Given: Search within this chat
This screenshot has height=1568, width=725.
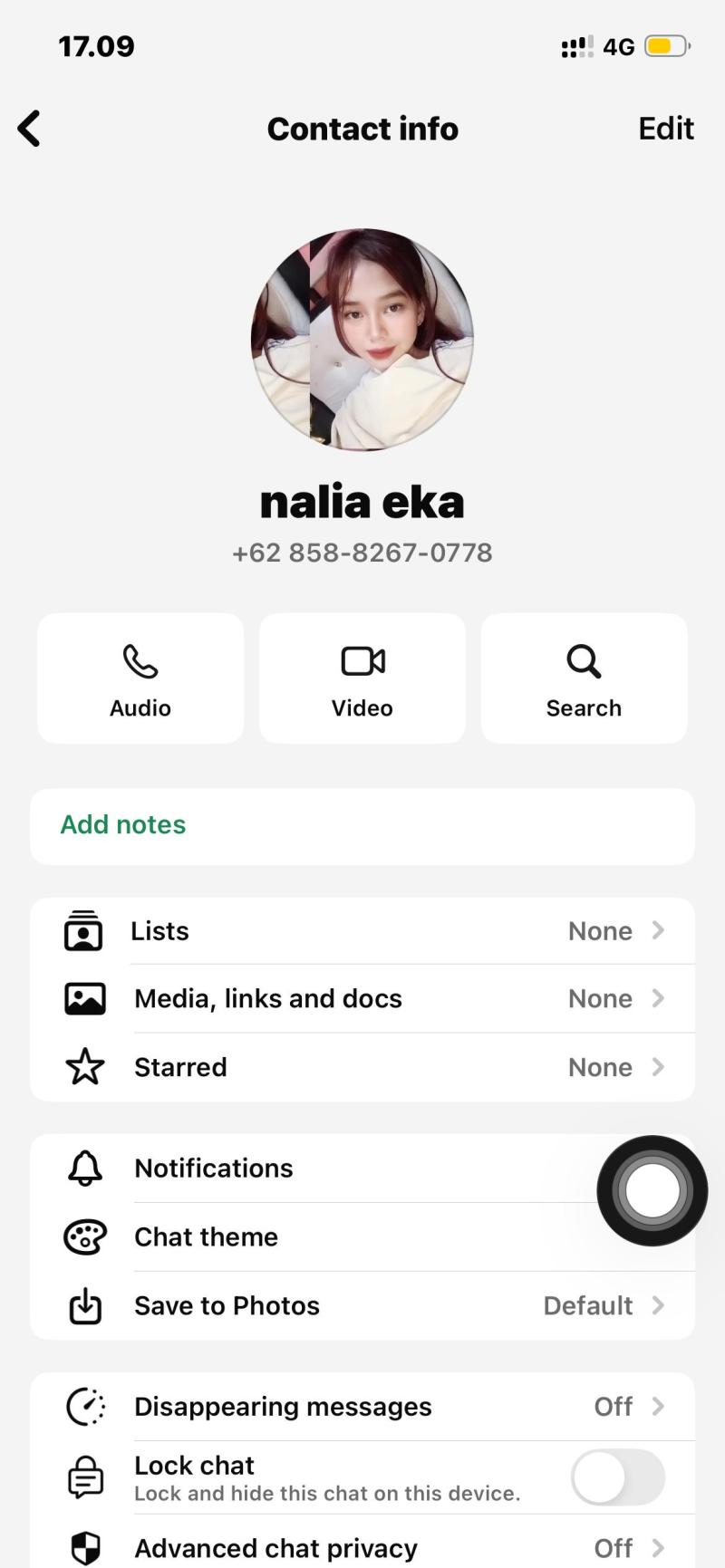Looking at the screenshot, I should tap(585, 678).
